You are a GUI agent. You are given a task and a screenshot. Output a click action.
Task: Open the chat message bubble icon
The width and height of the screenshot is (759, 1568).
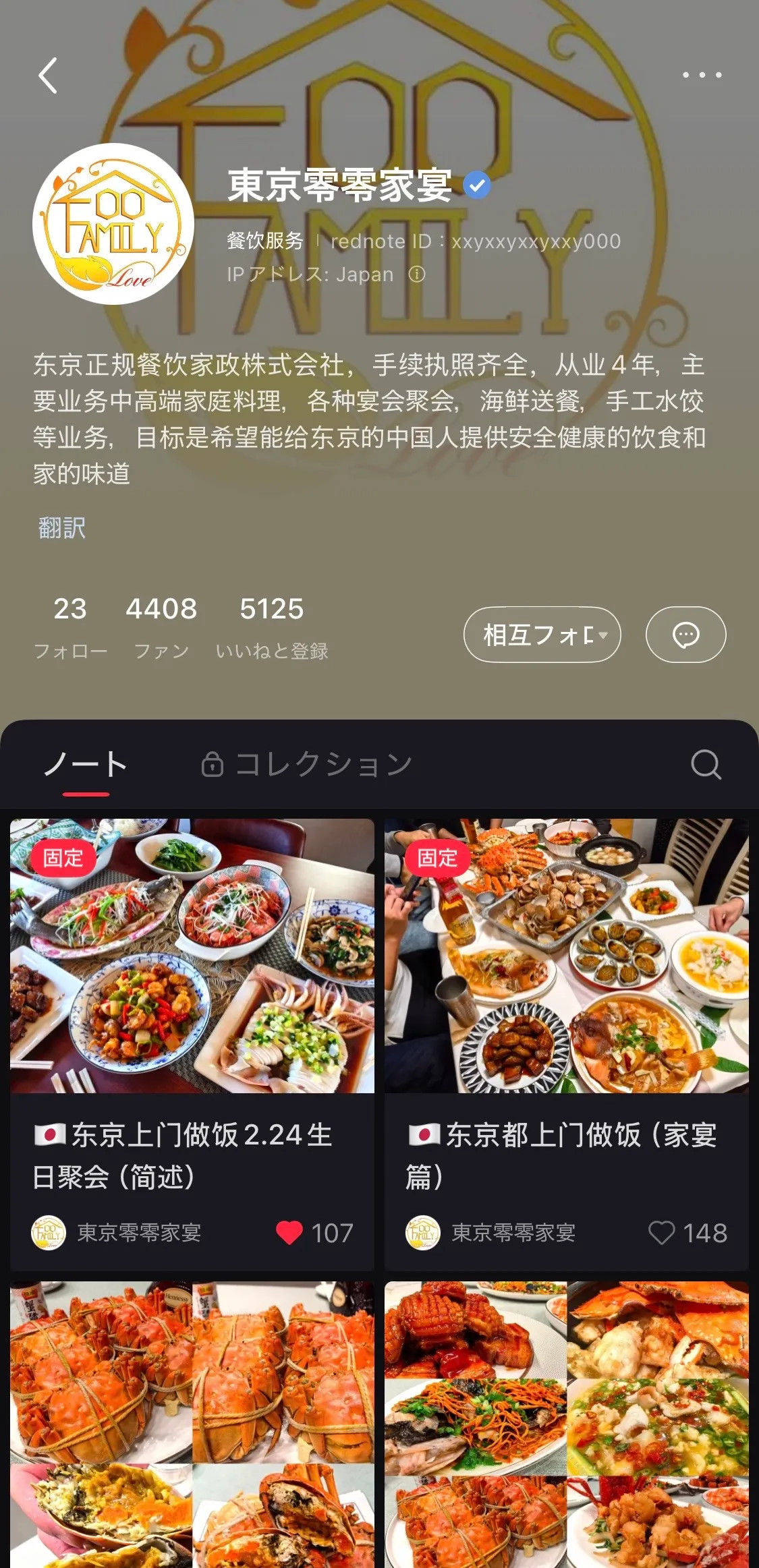pyautogui.click(x=685, y=634)
